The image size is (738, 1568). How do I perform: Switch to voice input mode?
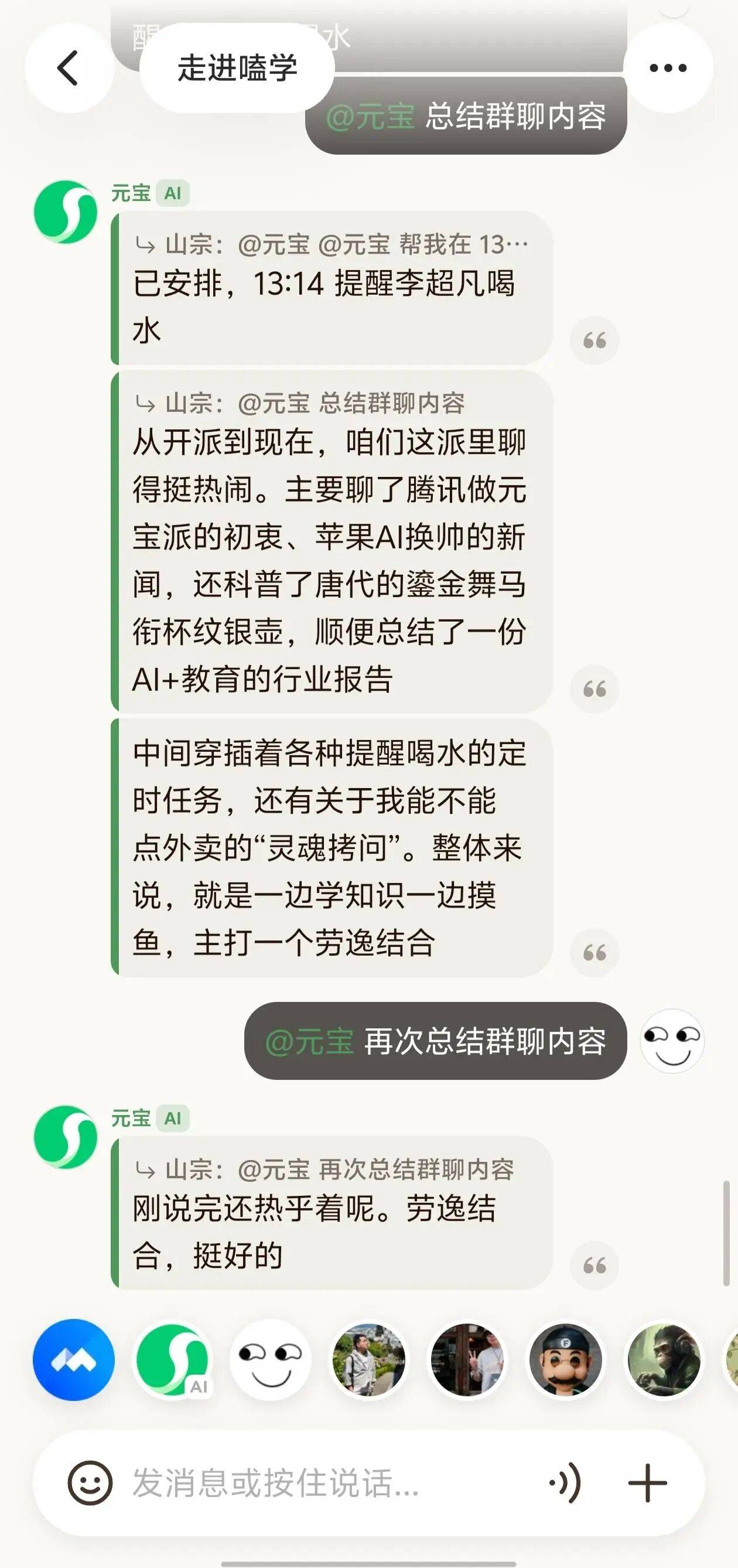[x=565, y=1483]
